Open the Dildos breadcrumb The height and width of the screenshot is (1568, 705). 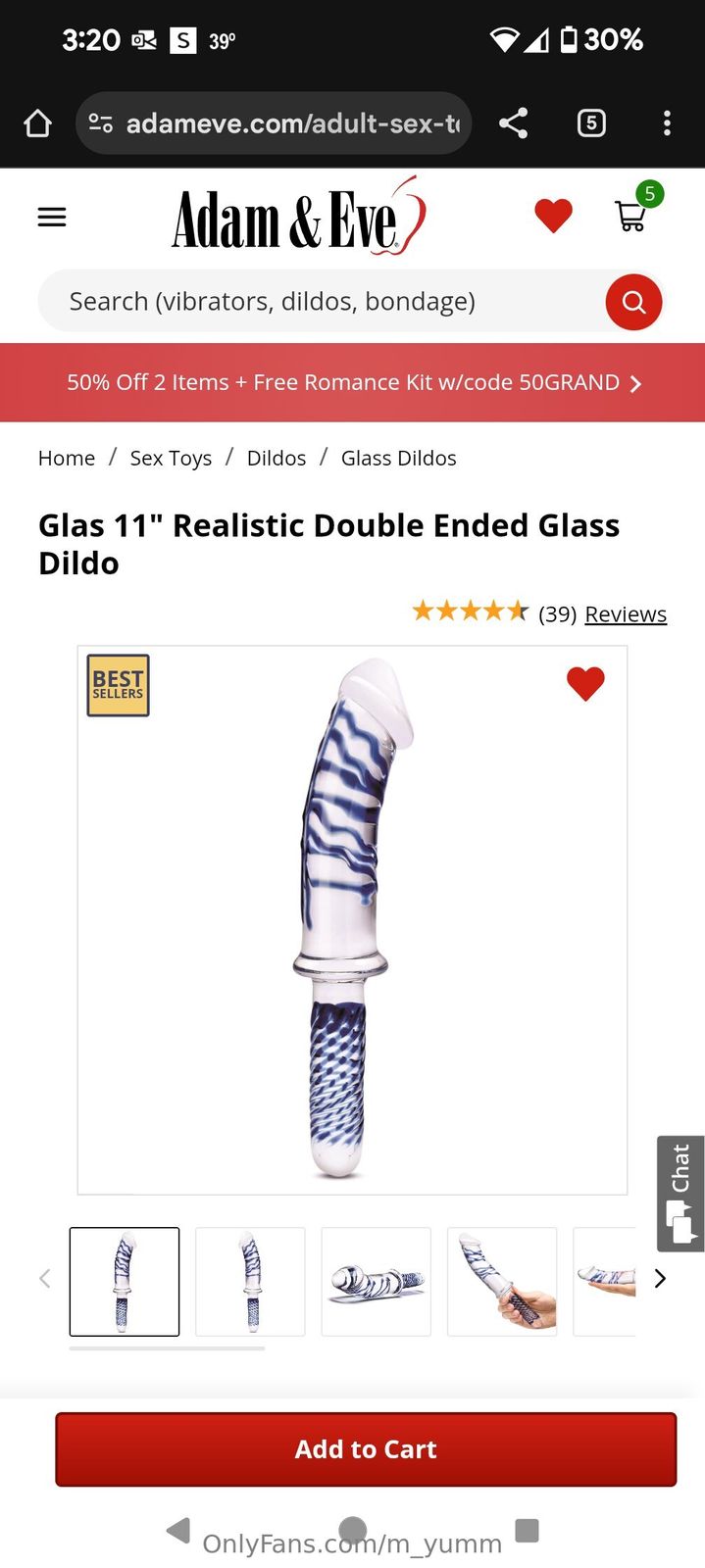277,458
